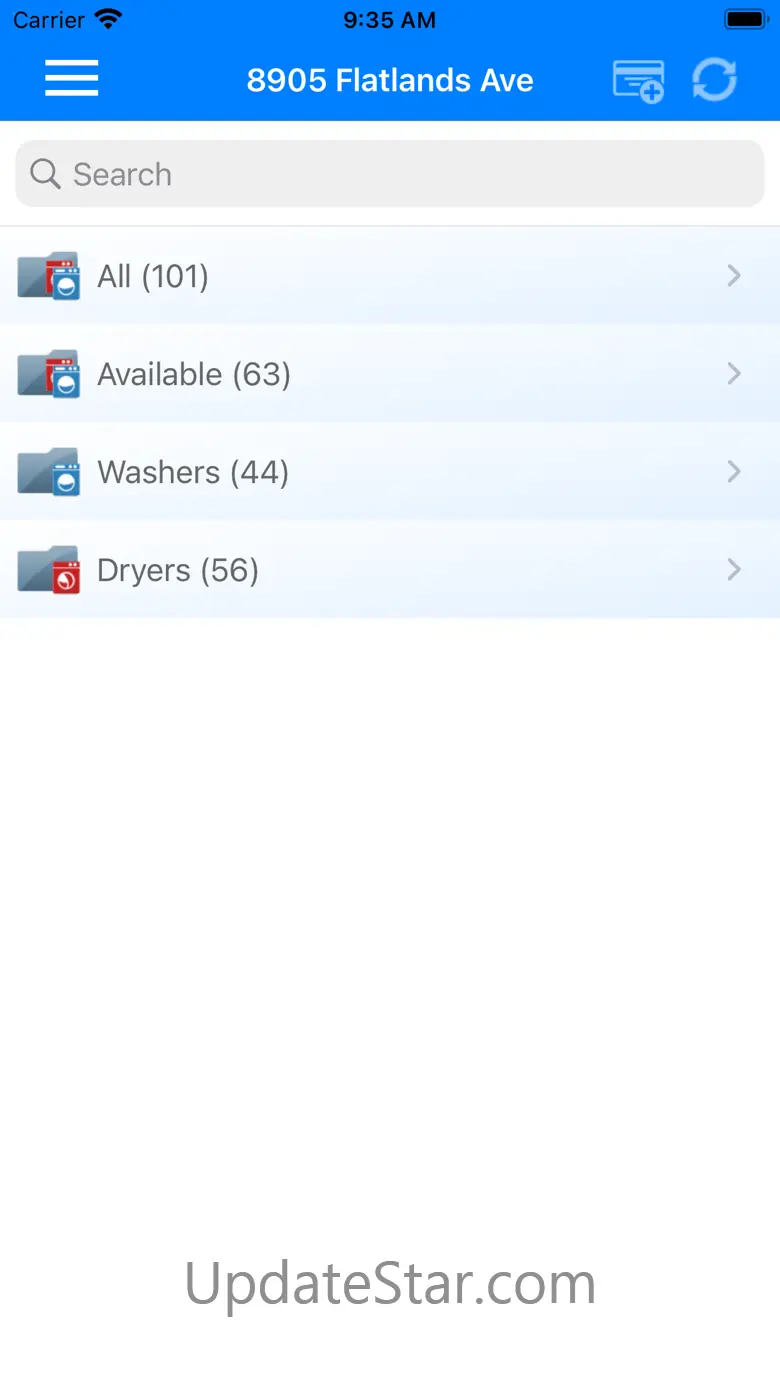This screenshot has height=1387, width=780.
Task: Open the All (101) machines list
Action: pos(390,276)
